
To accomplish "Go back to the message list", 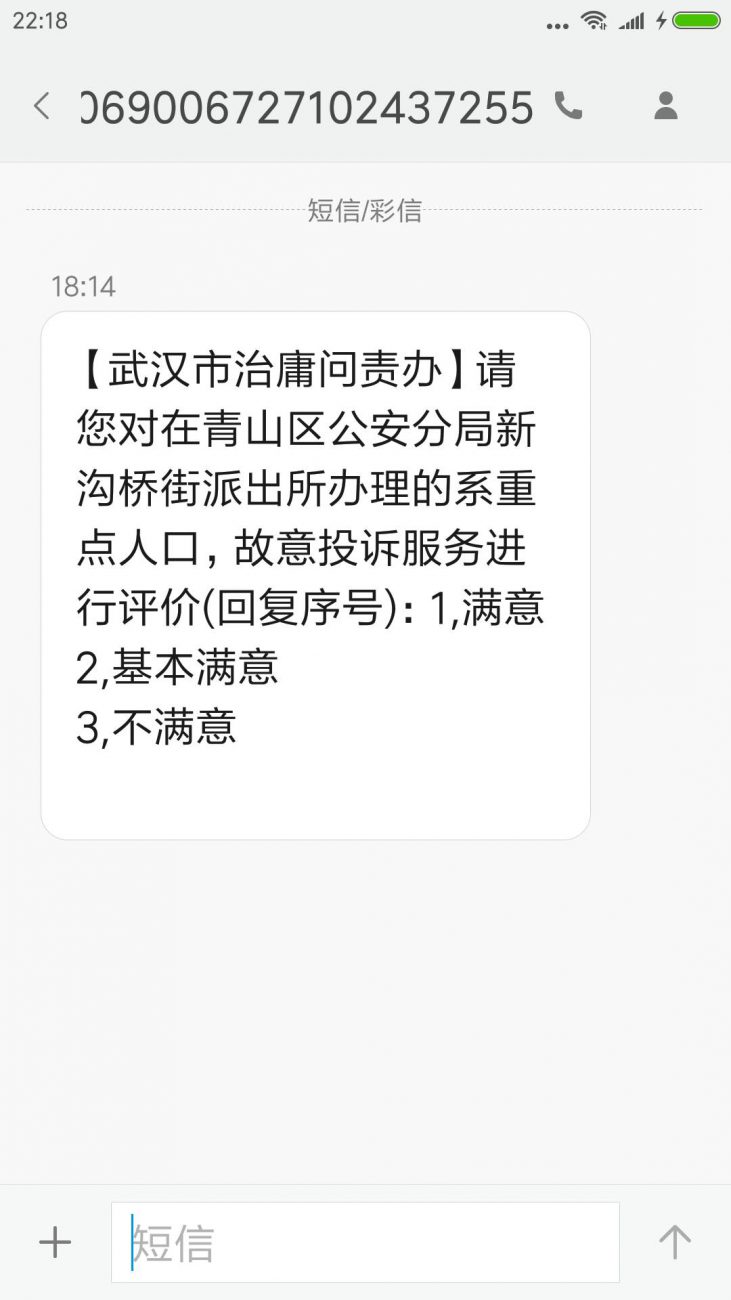I will click(42, 106).
